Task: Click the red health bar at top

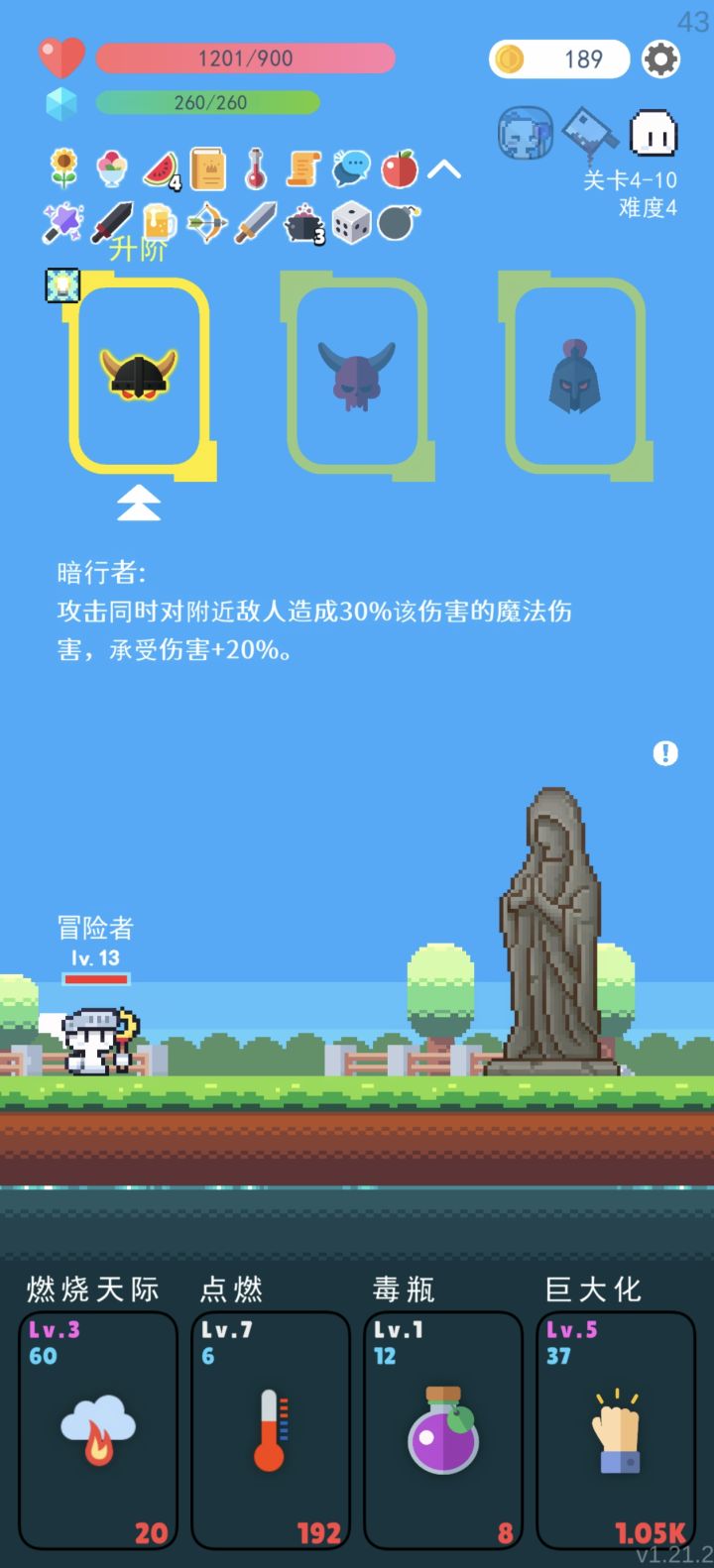Action: tap(245, 58)
